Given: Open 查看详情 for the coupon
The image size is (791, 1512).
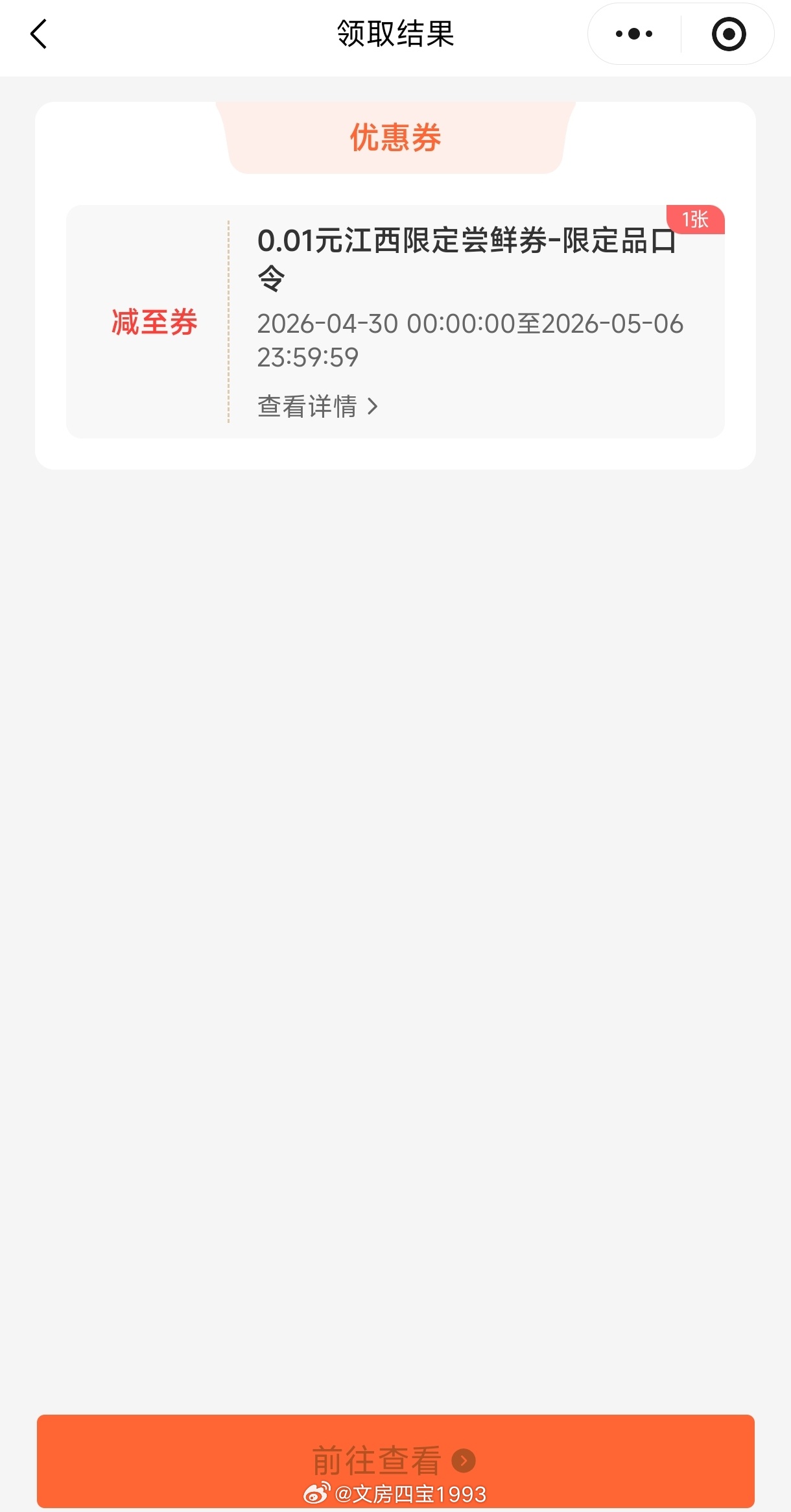Looking at the screenshot, I should click(x=317, y=407).
